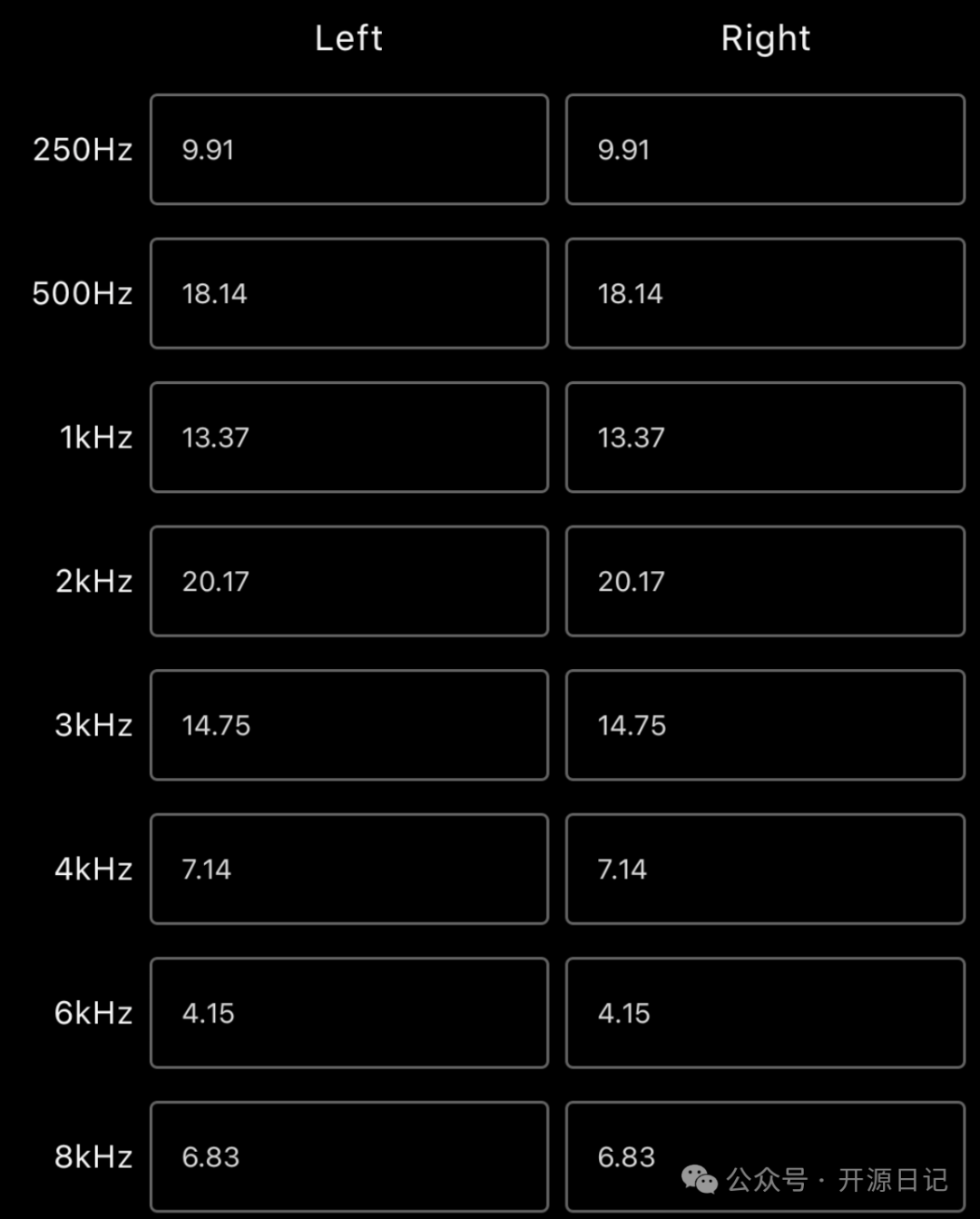Image resolution: width=980 pixels, height=1219 pixels.
Task: Select the Left 500Hz input box
Action: tap(348, 293)
